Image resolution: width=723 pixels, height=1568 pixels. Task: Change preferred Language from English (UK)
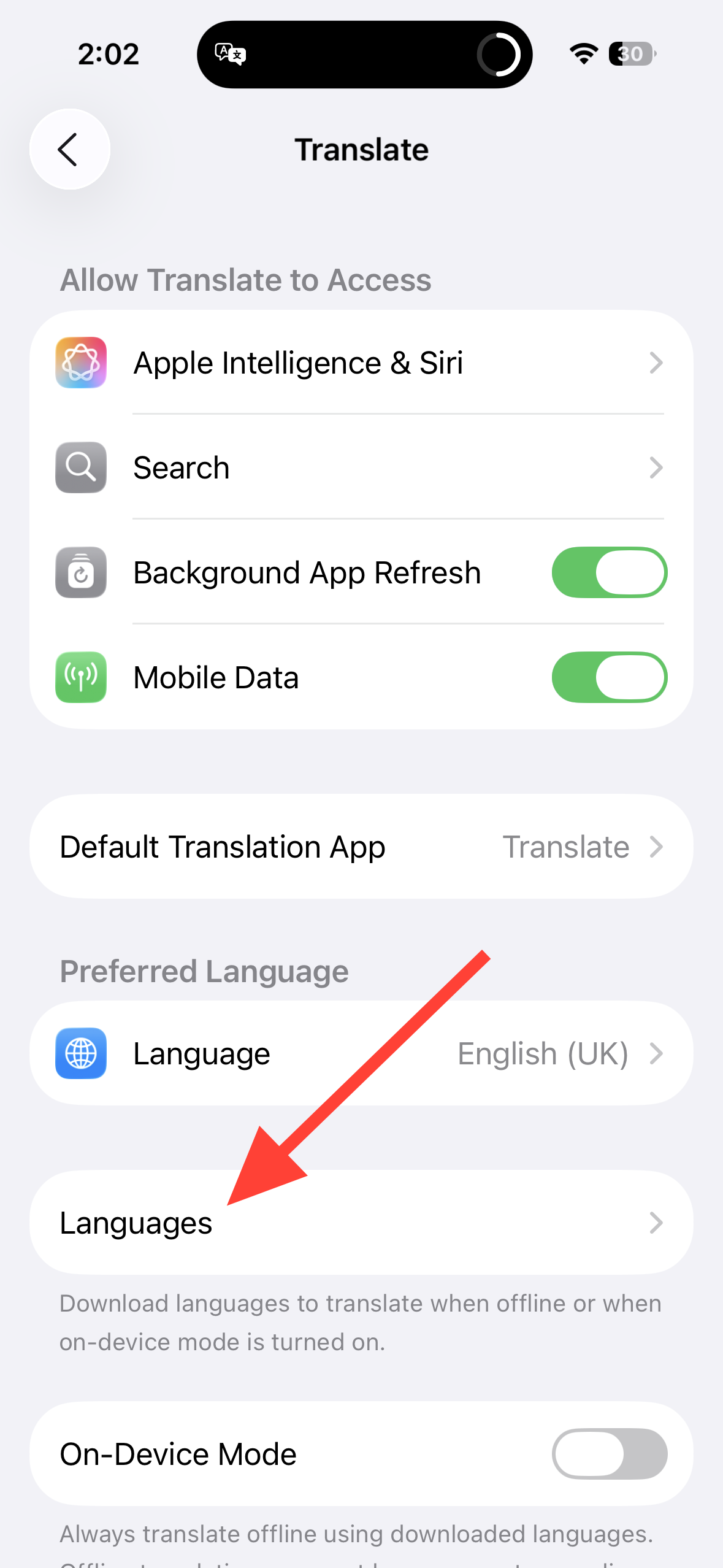pyautogui.click(x=361, y=1053)
